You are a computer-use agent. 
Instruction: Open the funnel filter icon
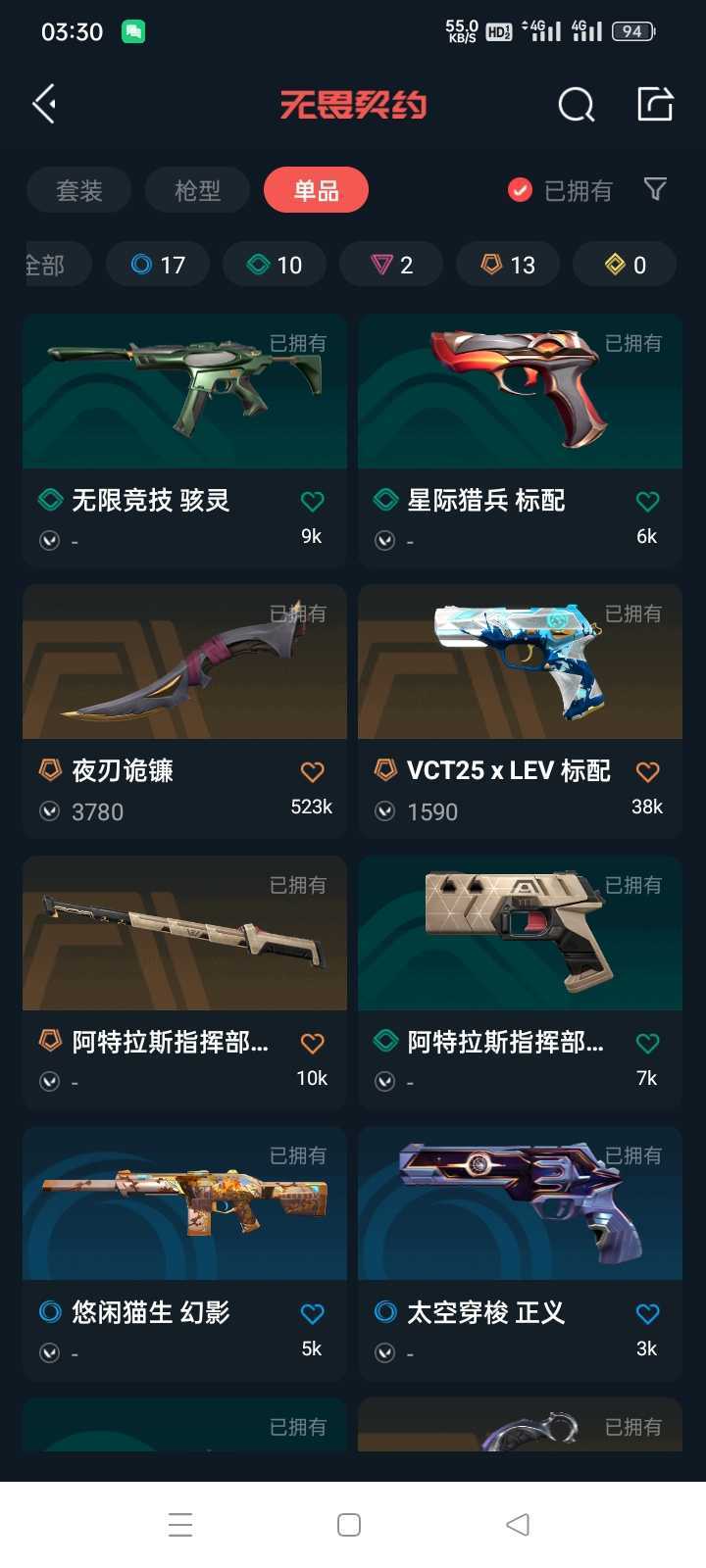pyautogui.click(x=655, y=189)
